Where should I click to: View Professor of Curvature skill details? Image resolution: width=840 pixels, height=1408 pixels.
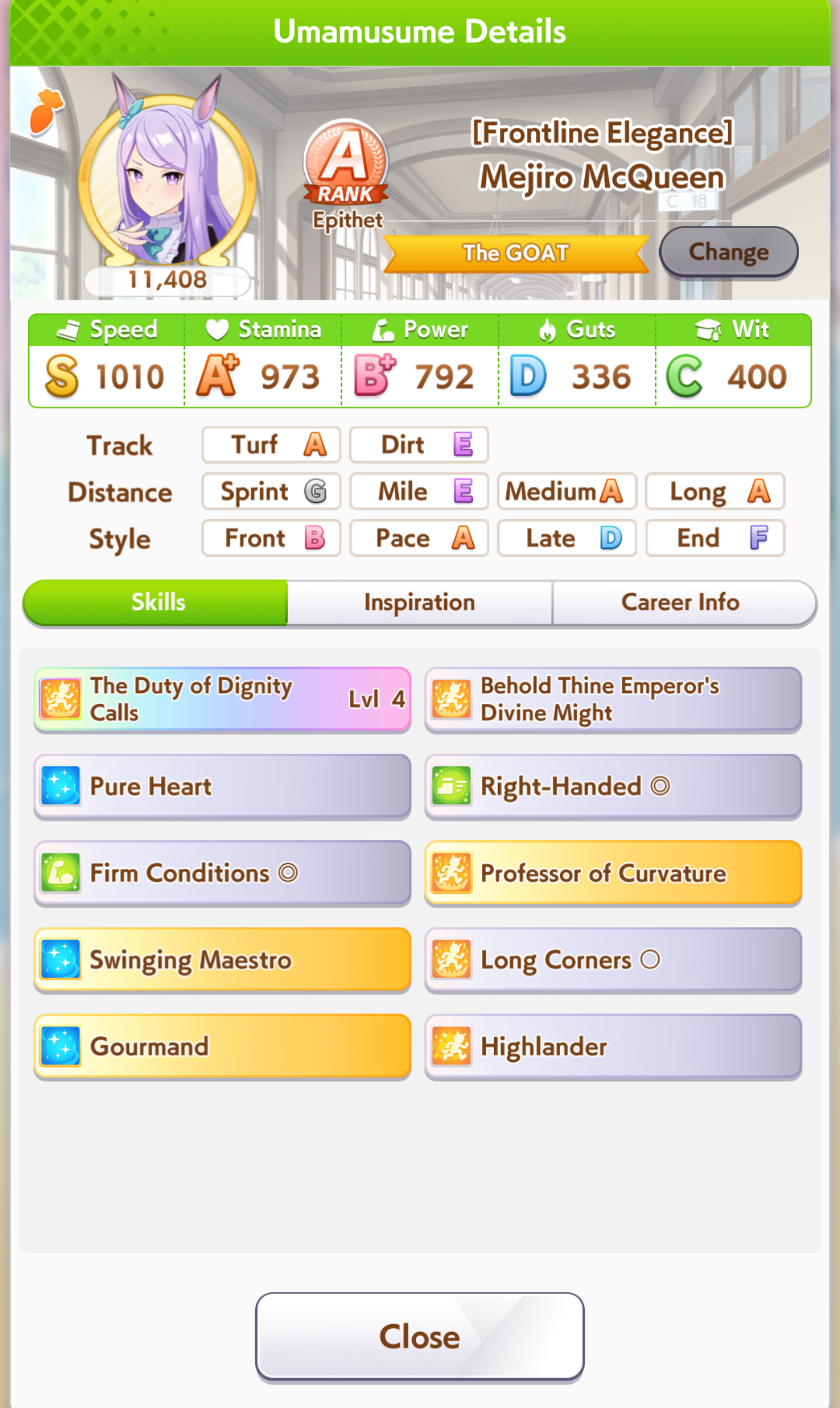coord(613,873)
